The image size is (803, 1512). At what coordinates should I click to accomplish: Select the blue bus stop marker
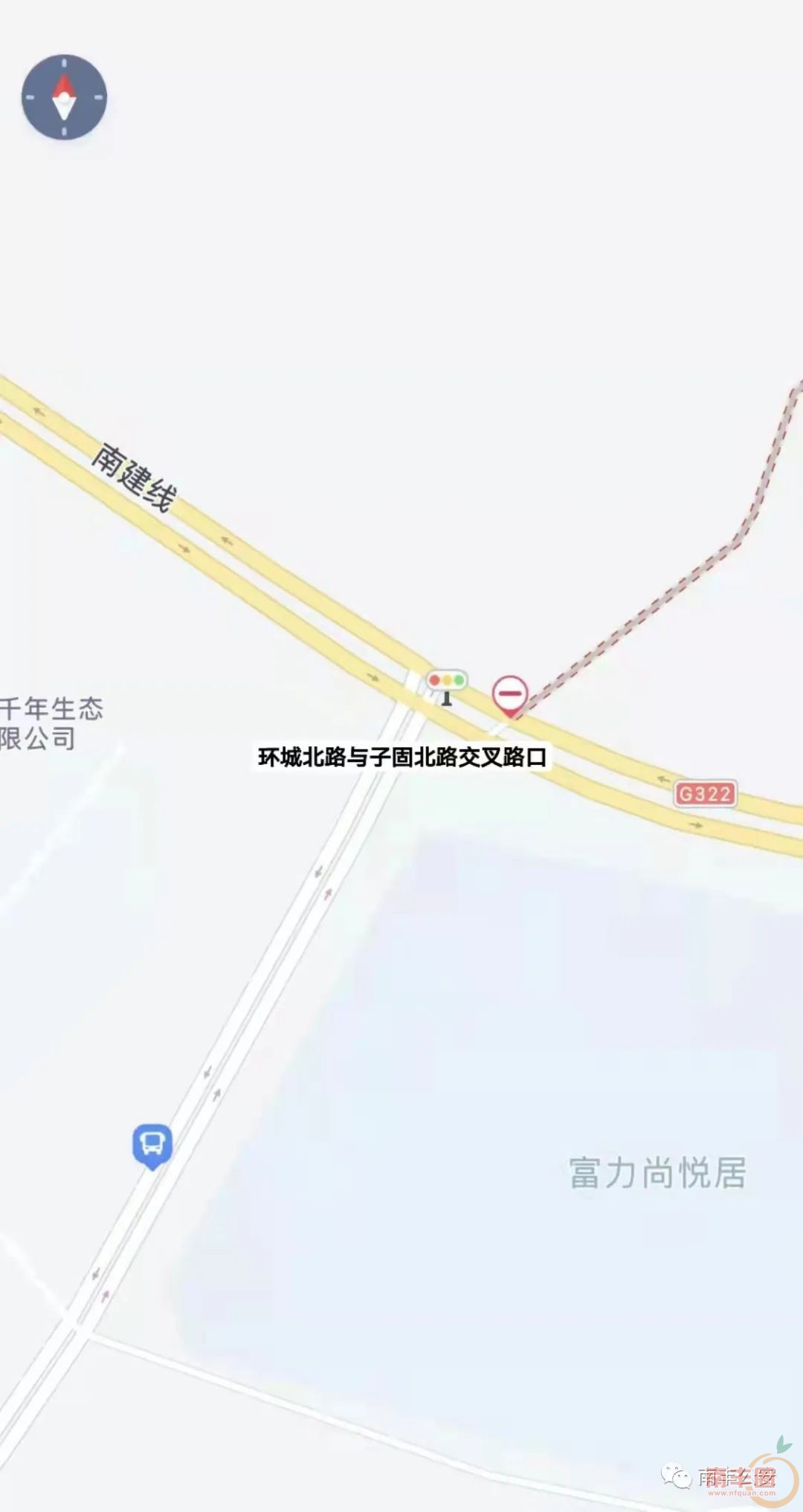(152, 1144)
